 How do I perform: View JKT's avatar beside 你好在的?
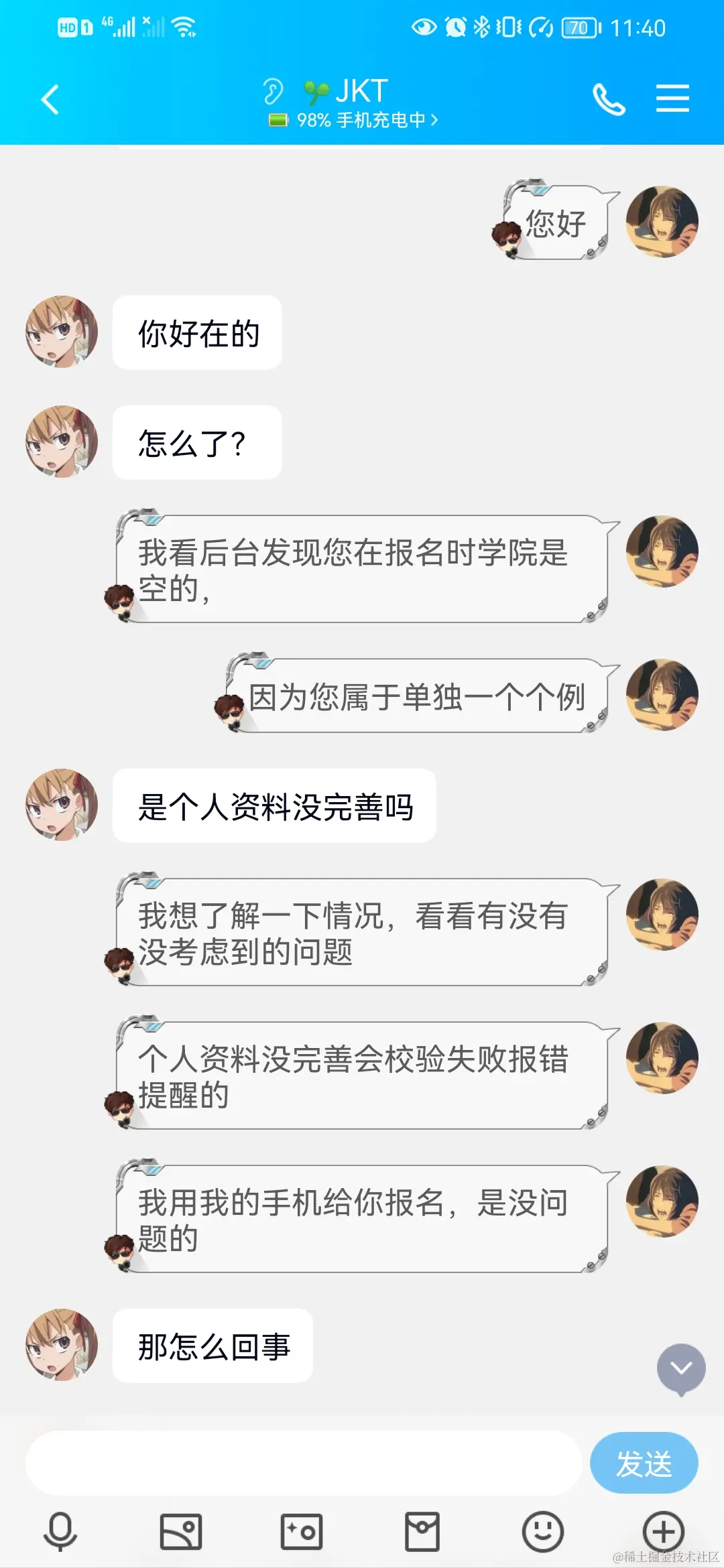coord(61,332)
